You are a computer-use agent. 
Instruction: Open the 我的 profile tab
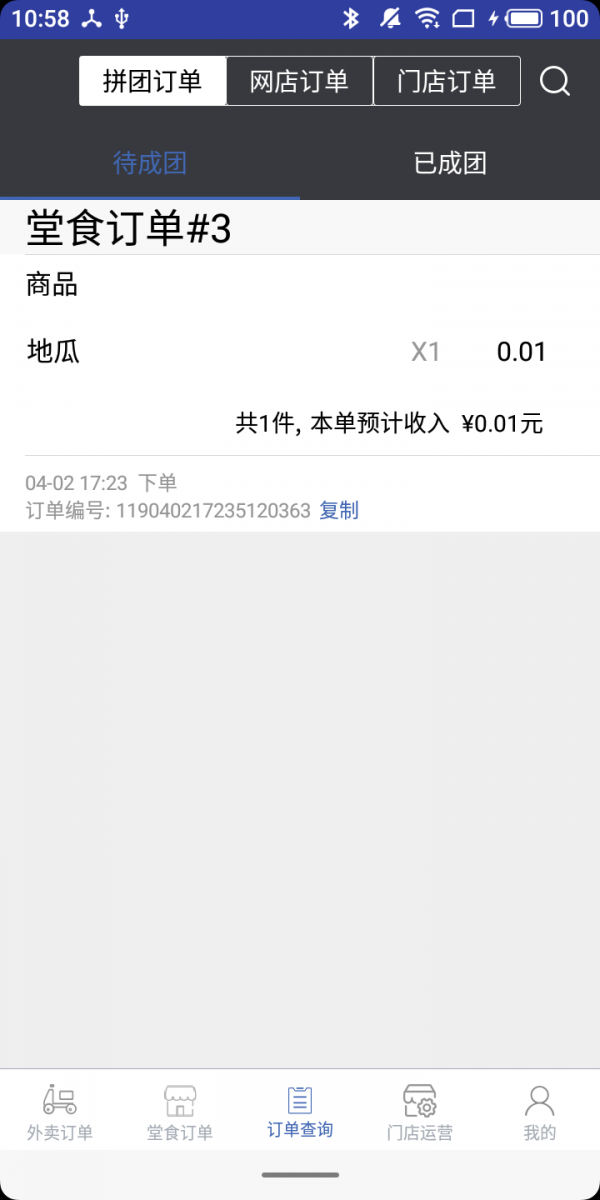[540, 1113]
